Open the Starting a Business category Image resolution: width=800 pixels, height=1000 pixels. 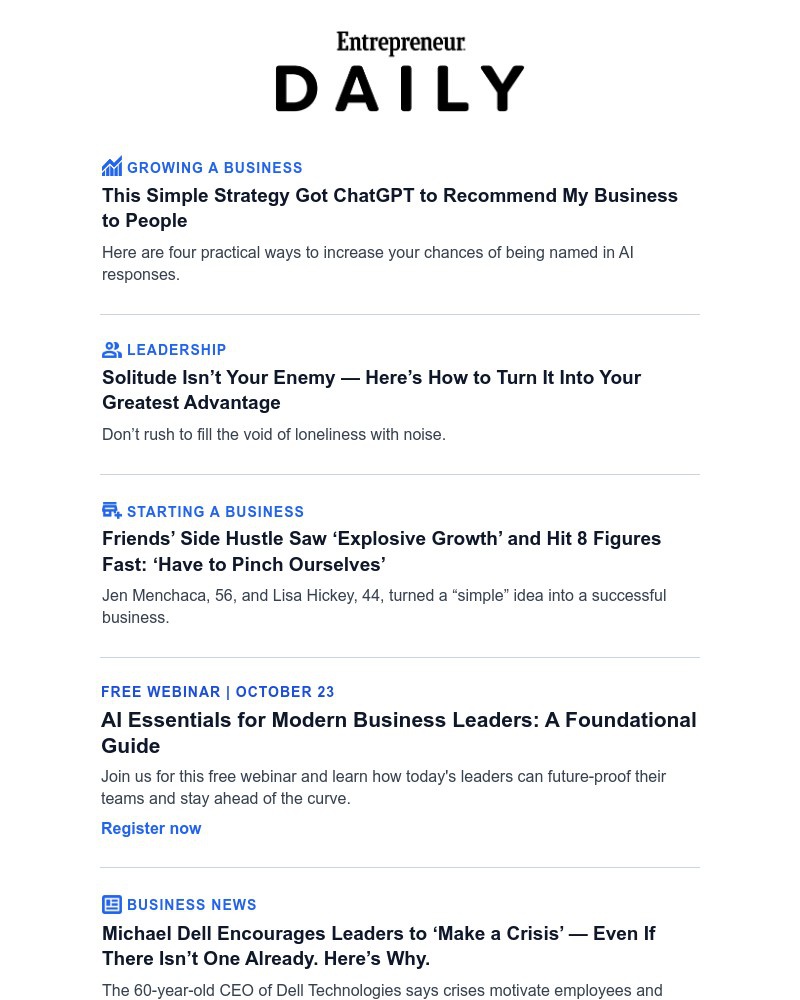coord(215,512)
